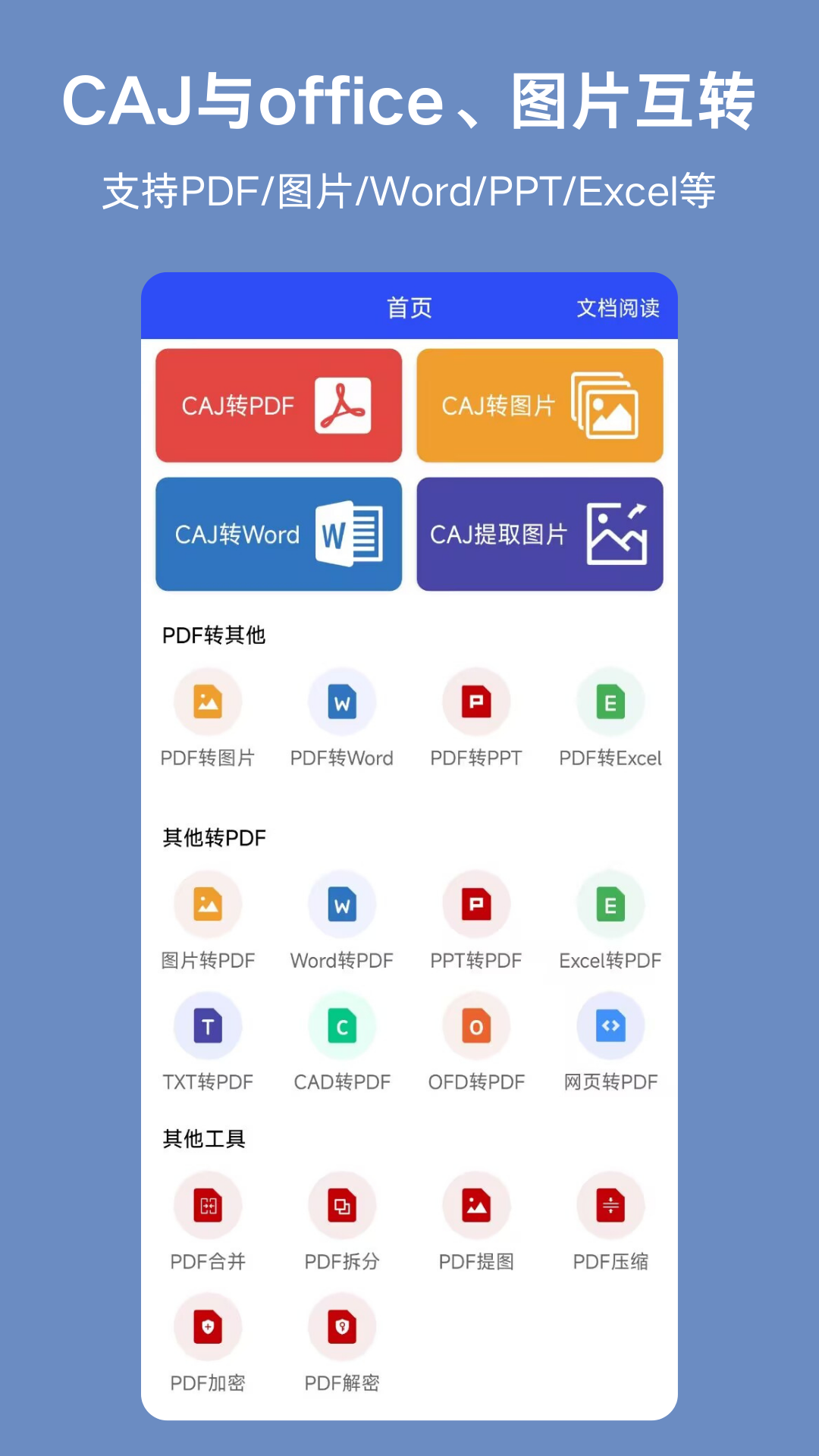Viewport: 819px width, 1456px height.
Task: Click the CAJ提取图片 button
Action: tap(540, 533)
